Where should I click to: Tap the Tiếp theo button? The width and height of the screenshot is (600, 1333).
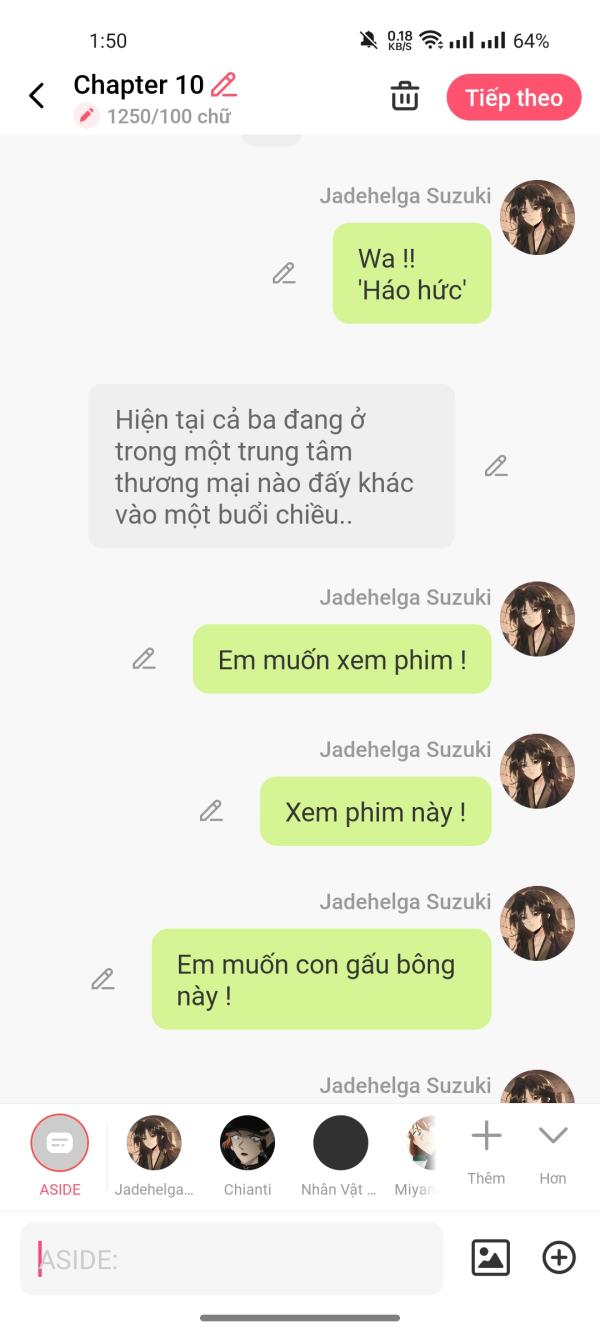(x=513, y=98)
